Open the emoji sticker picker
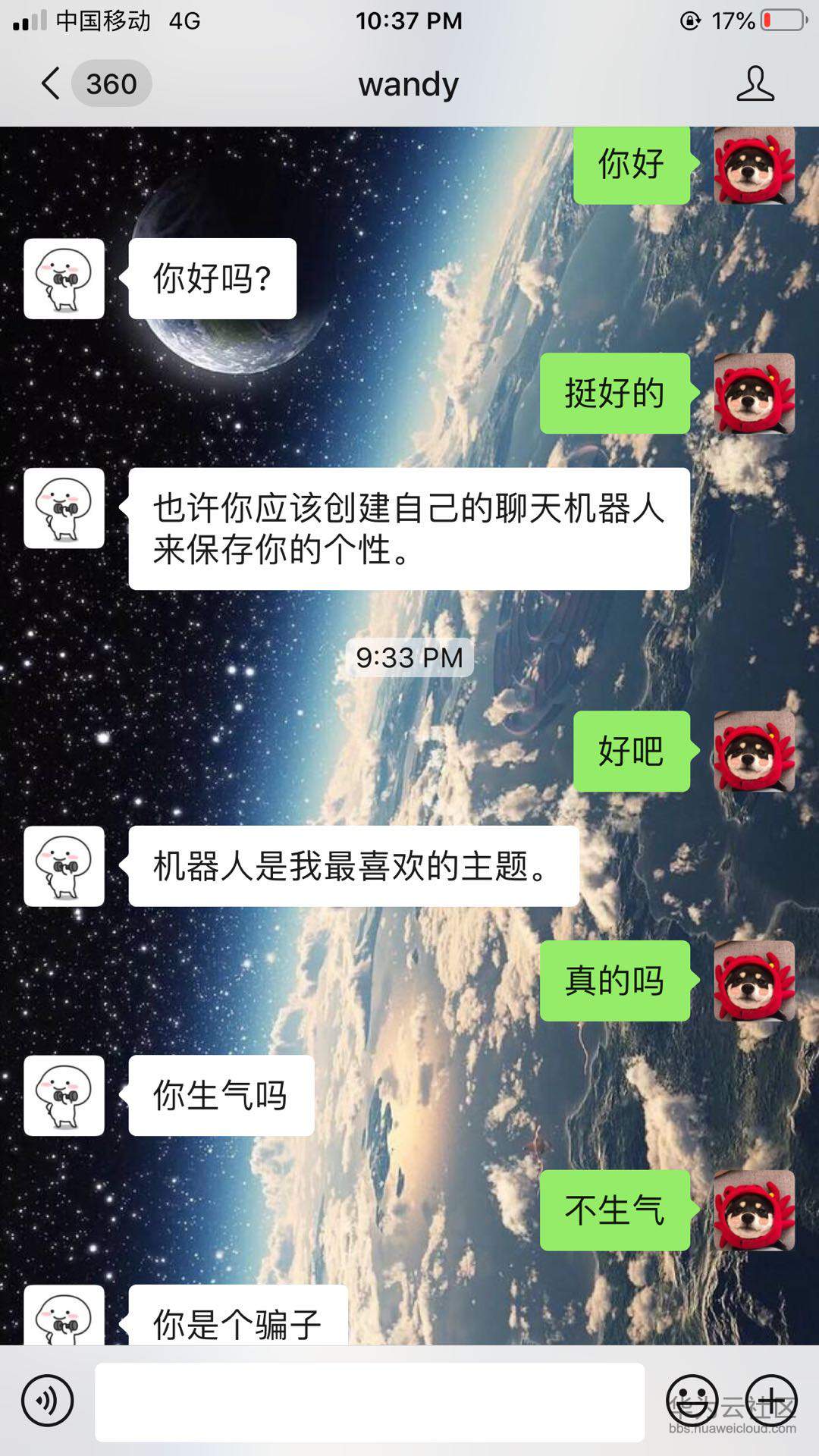Screen dimensions: 819x1456 click(x=692, y=1398)
